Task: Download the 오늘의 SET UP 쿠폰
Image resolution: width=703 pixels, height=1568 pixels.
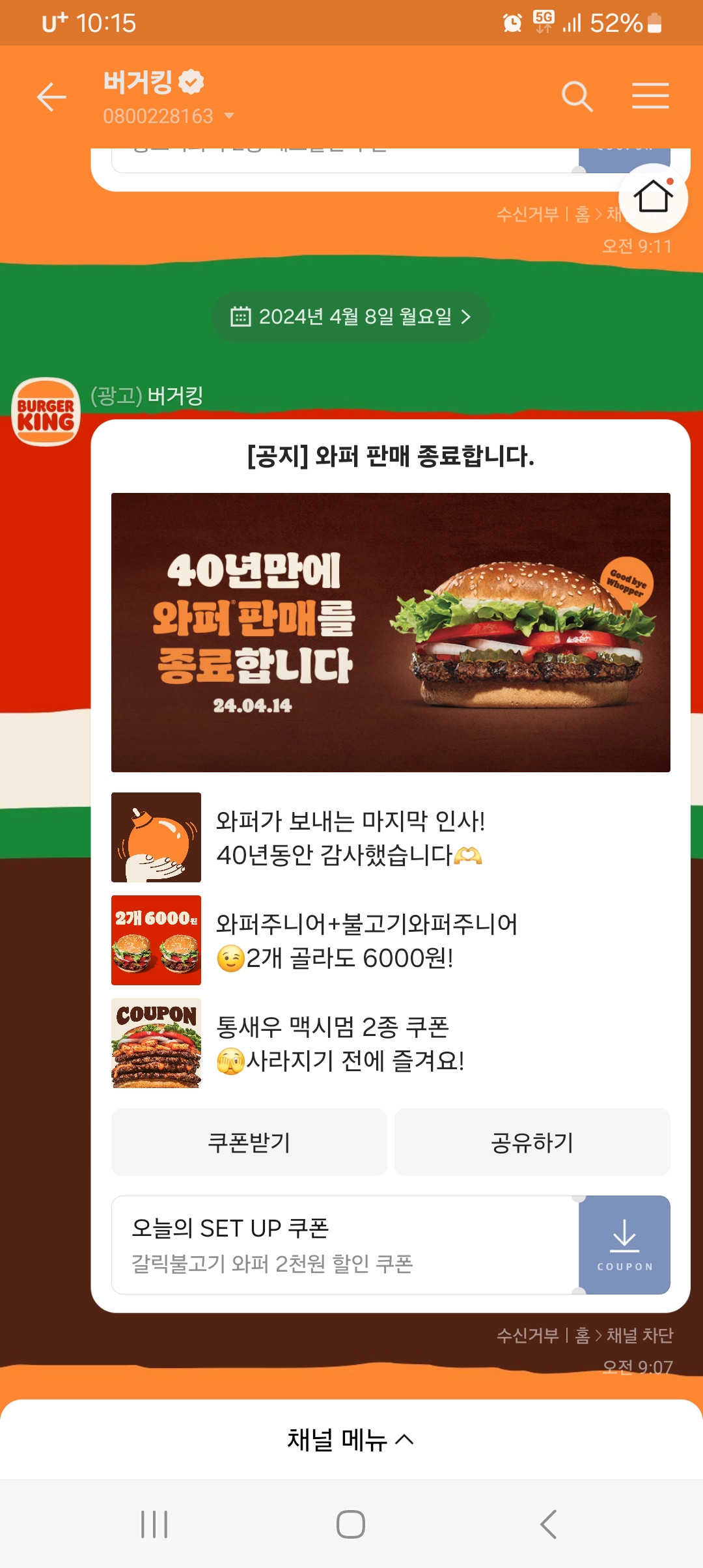Action: click(x=624, y=1244)
